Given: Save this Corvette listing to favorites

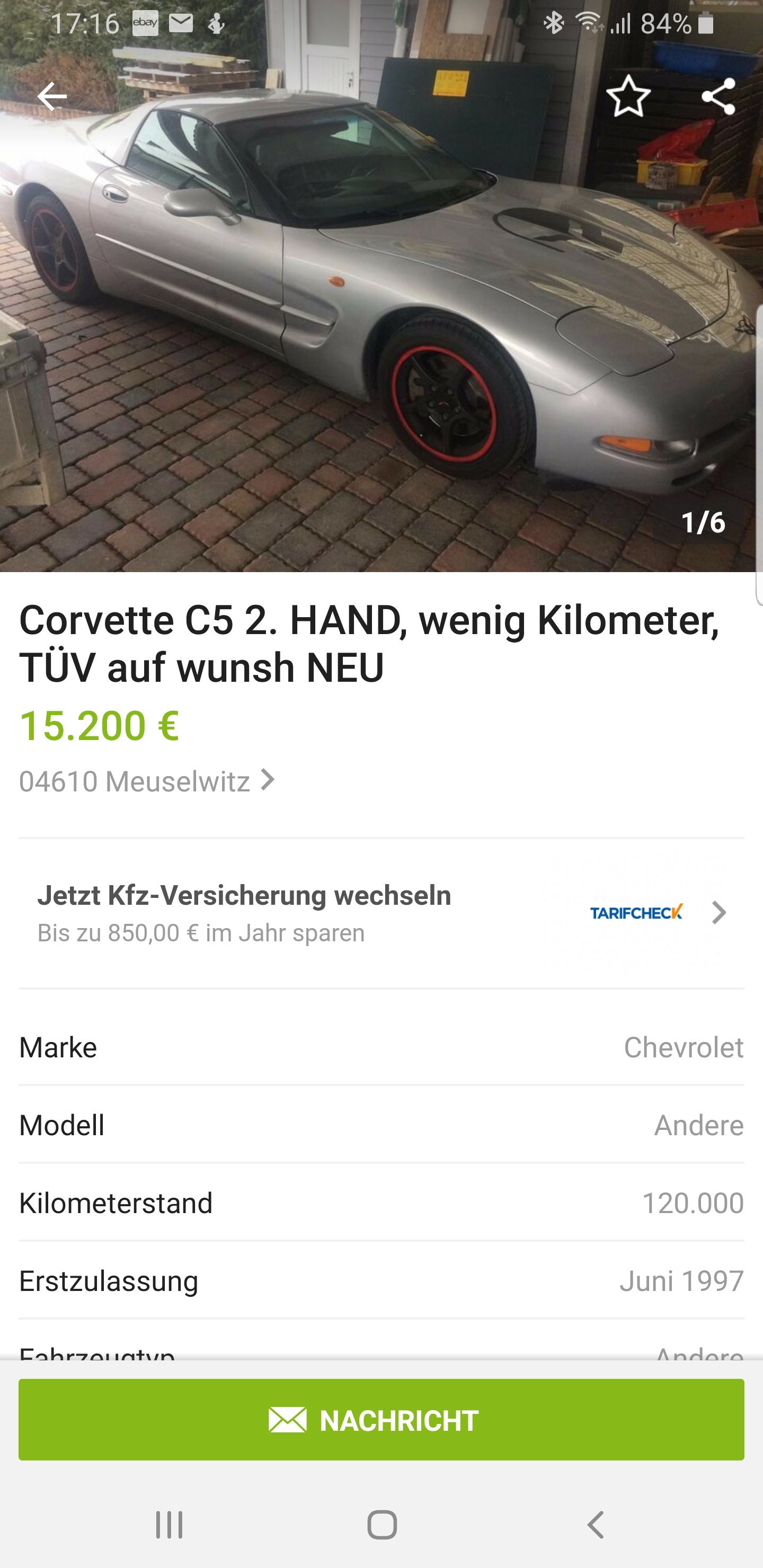Looking at the screenshot, I should 628,97.
